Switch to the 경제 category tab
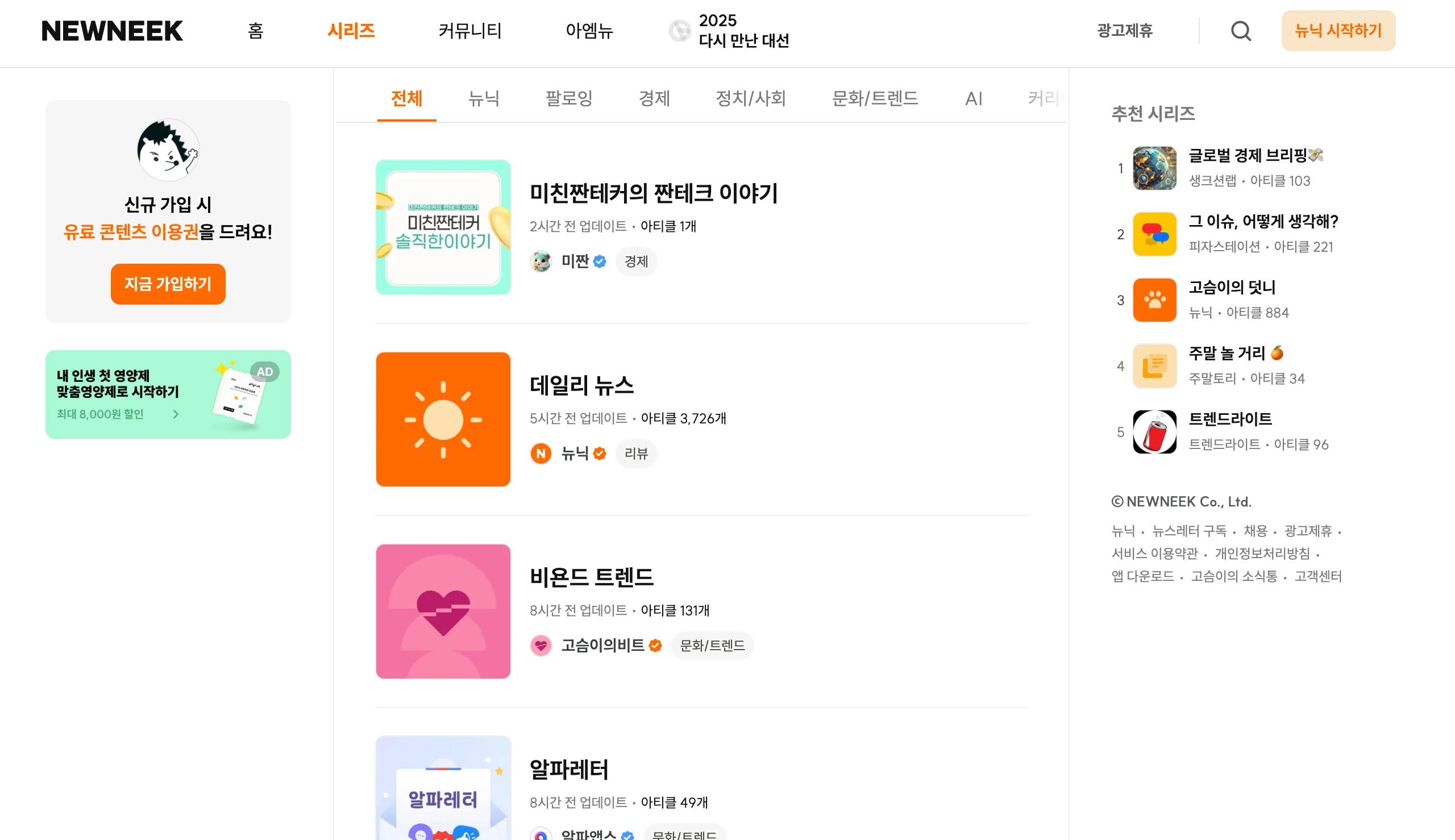Screen dimensions: 1455x840 pos(654,98)
